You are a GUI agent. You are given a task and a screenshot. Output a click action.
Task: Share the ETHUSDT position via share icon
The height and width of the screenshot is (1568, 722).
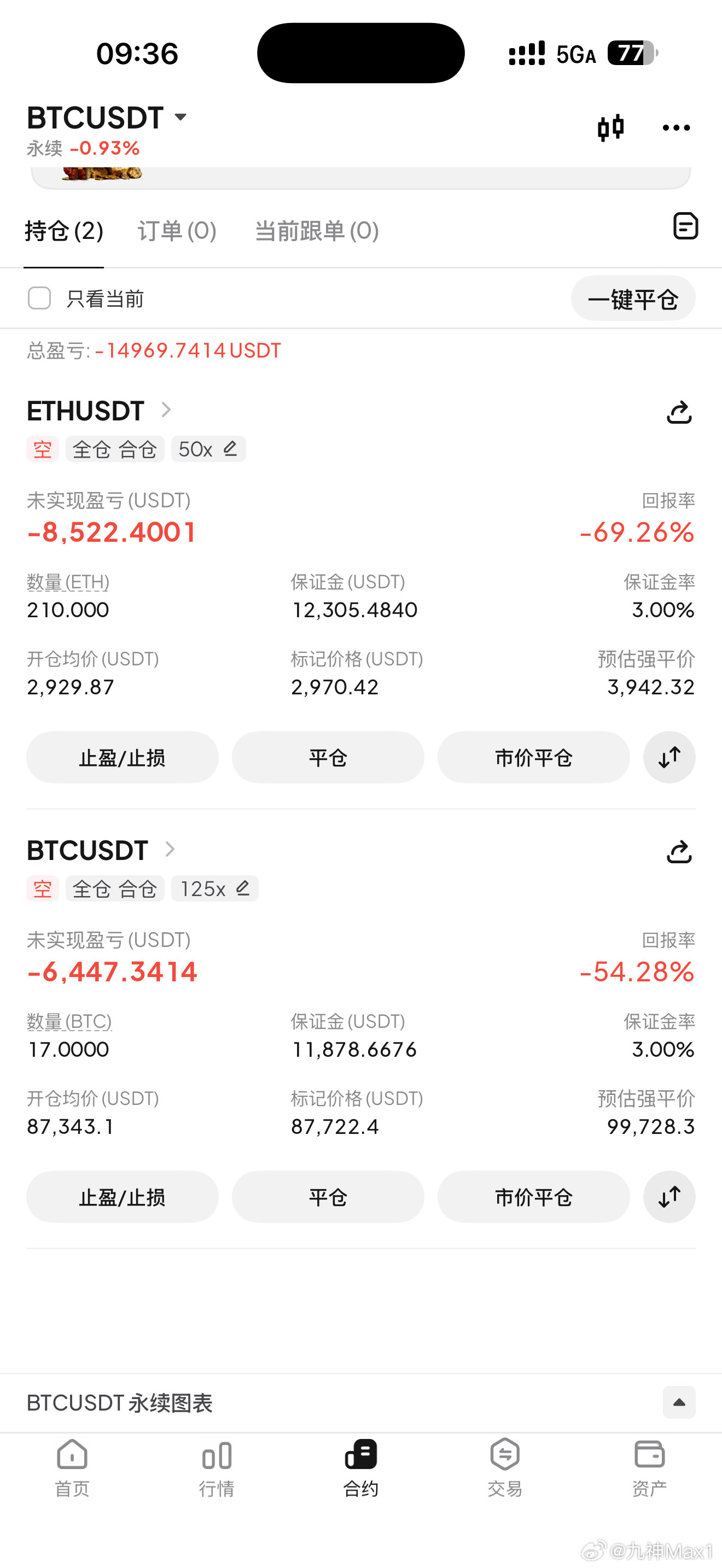[x=678, y=413]
